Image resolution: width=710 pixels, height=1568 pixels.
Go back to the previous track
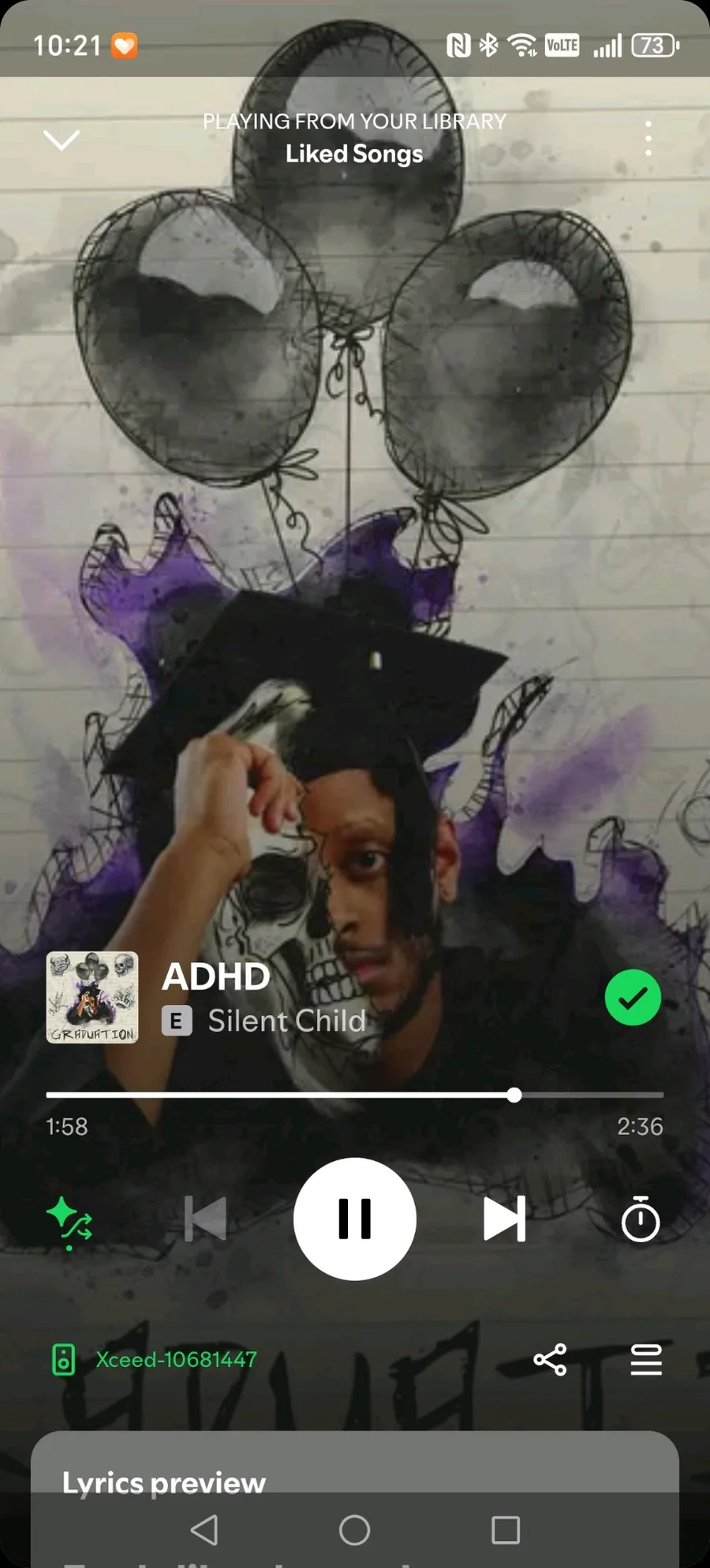205,1219
